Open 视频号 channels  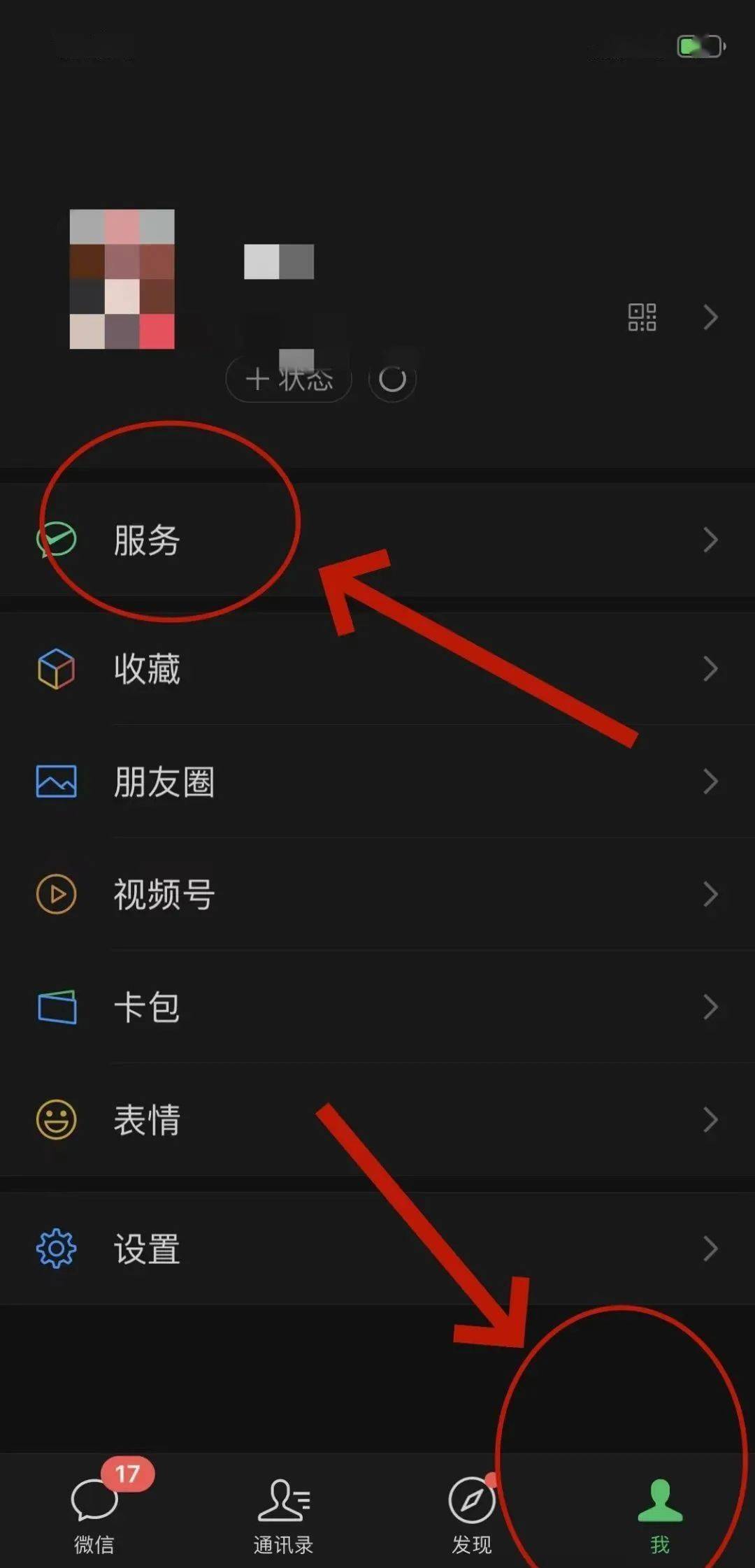pos(377,894)
